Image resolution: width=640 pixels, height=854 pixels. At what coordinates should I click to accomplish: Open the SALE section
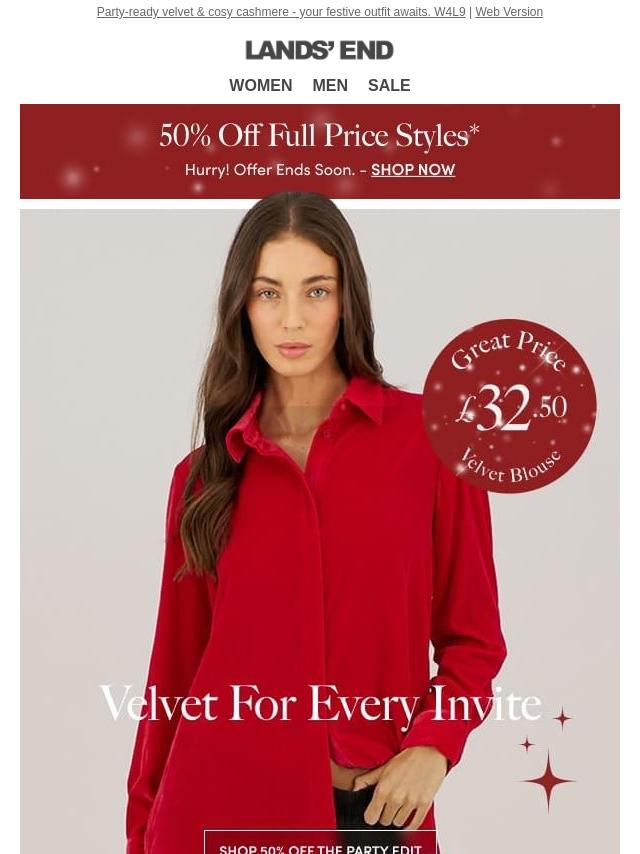point(389,86)
